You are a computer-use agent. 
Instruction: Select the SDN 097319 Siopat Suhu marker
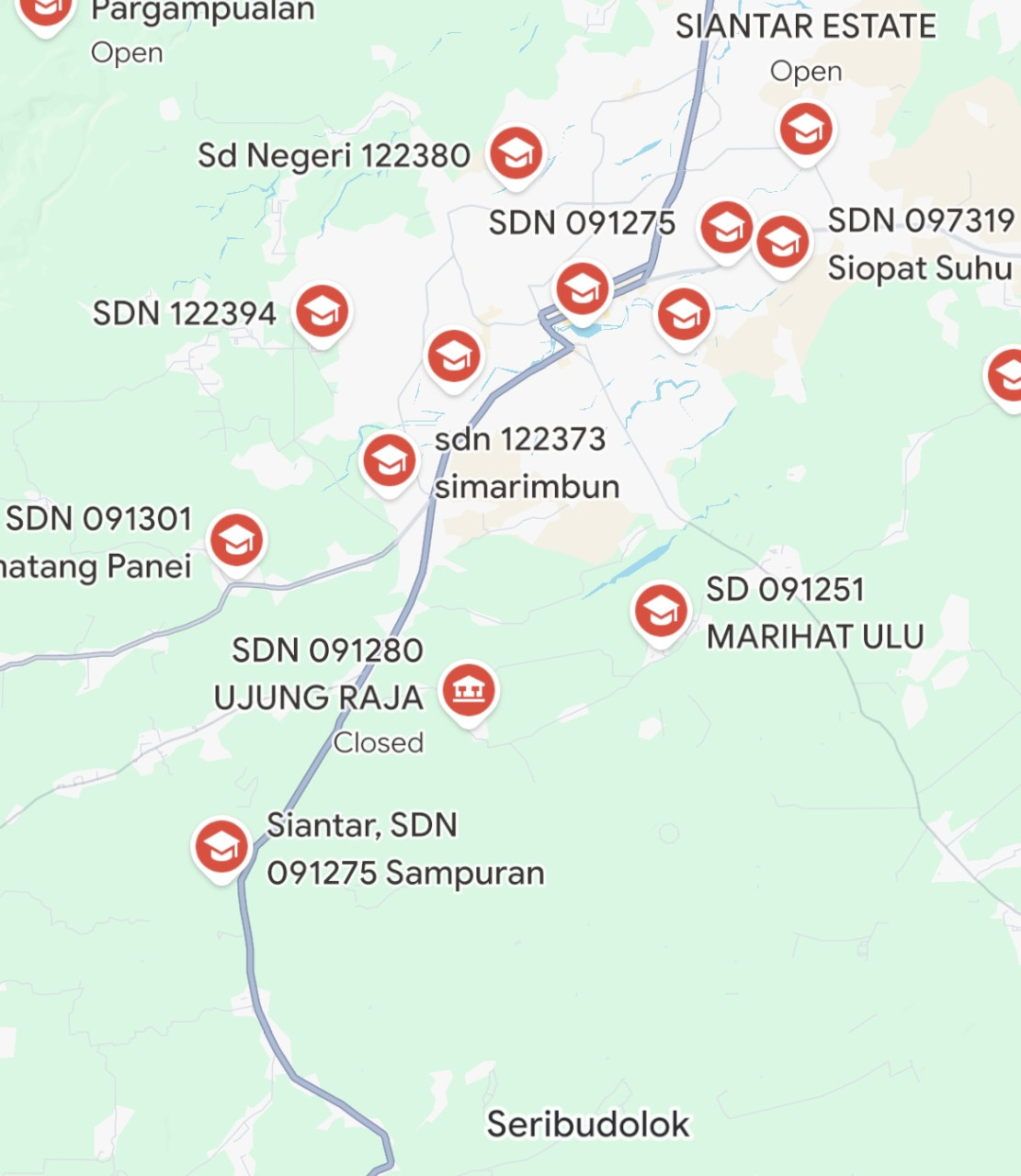pos(782,243)
